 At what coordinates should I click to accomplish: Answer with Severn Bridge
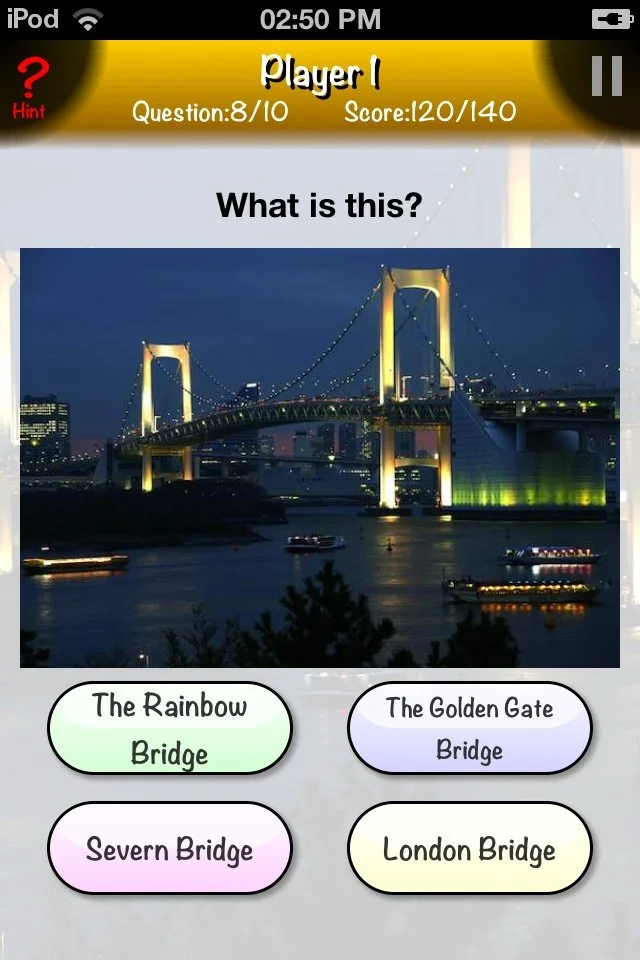point(170,848)
